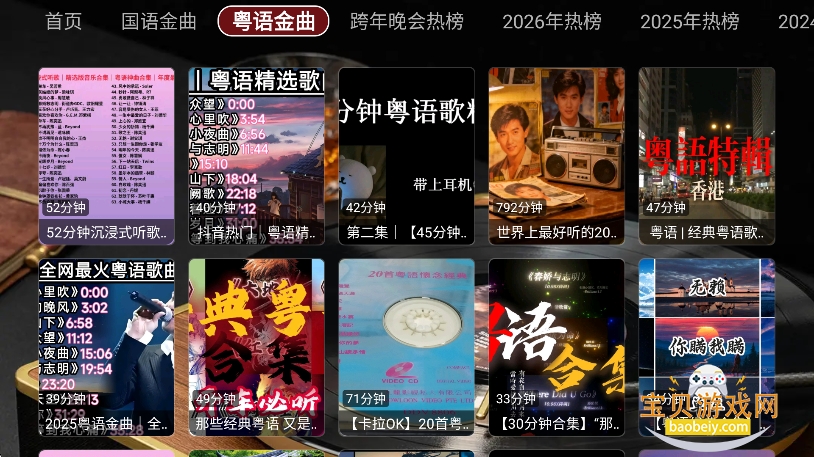
Task: Play 第二集【45分钟 video
Action: tap(407, 155)
